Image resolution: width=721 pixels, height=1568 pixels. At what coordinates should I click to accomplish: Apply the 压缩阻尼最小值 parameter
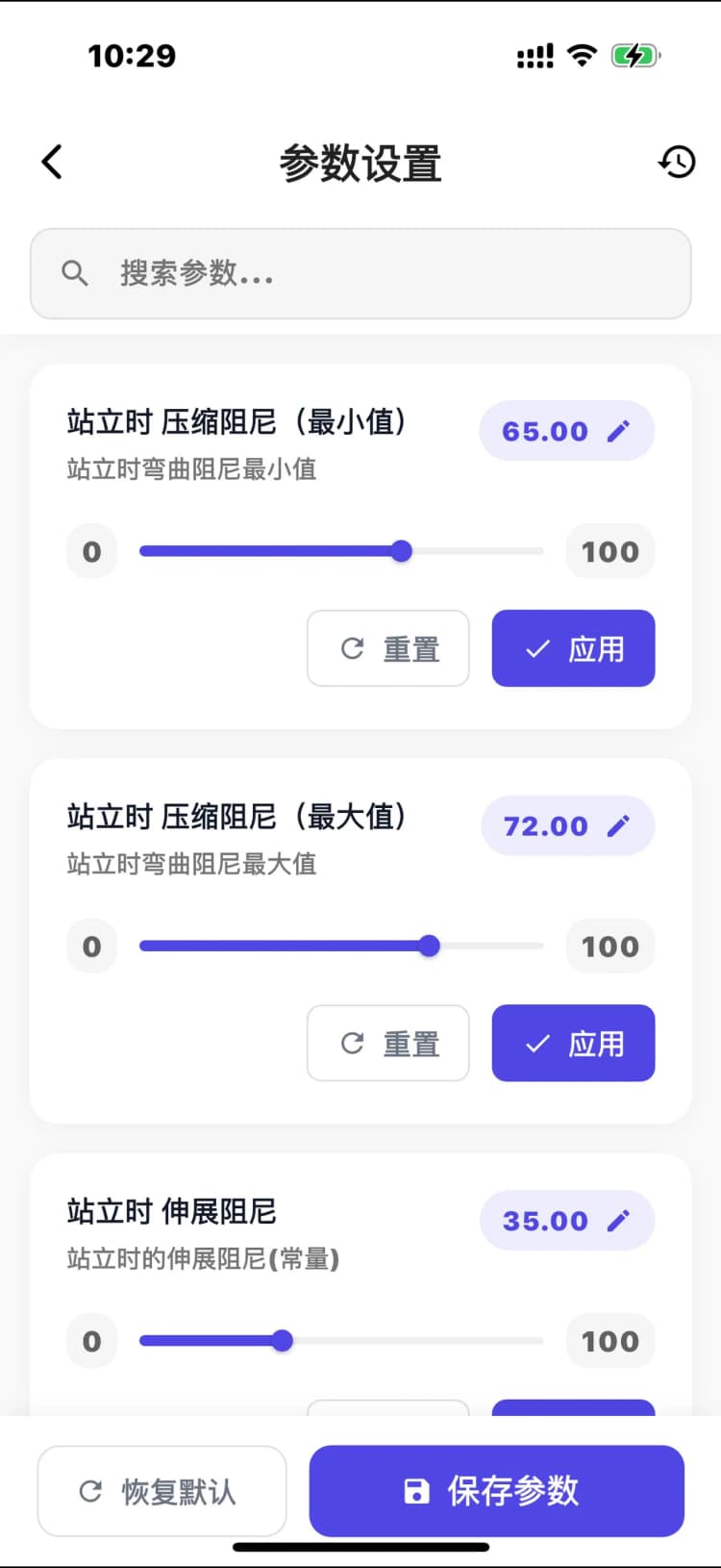[x=573, y=648]
